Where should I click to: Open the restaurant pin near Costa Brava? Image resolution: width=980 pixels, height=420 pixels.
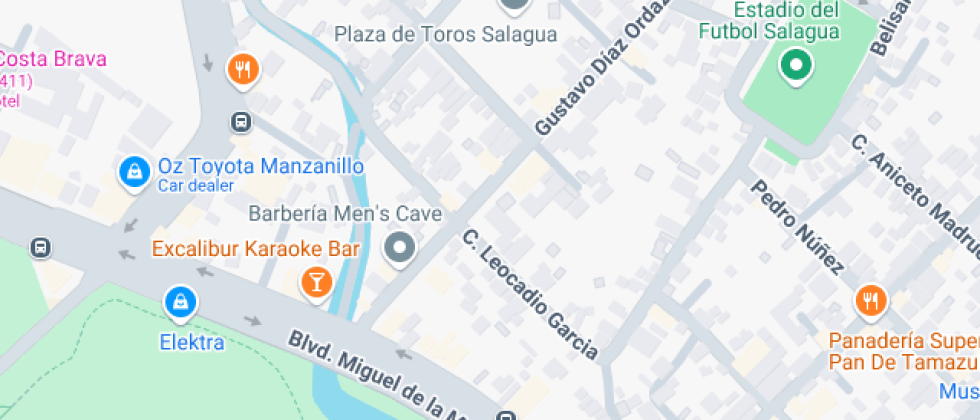(242, 69)
